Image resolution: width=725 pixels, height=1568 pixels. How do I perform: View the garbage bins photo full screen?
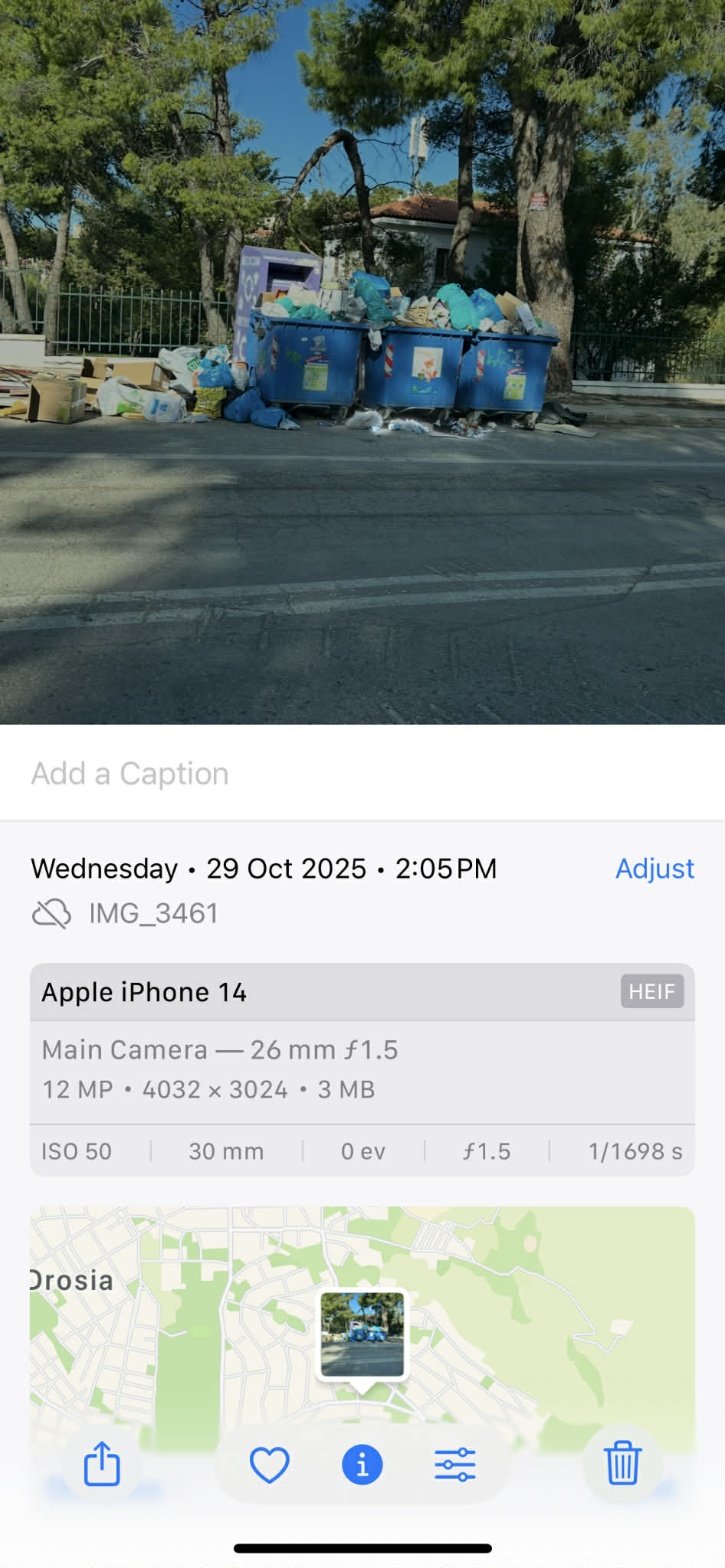pyautogui.click(x=362, y=360)
